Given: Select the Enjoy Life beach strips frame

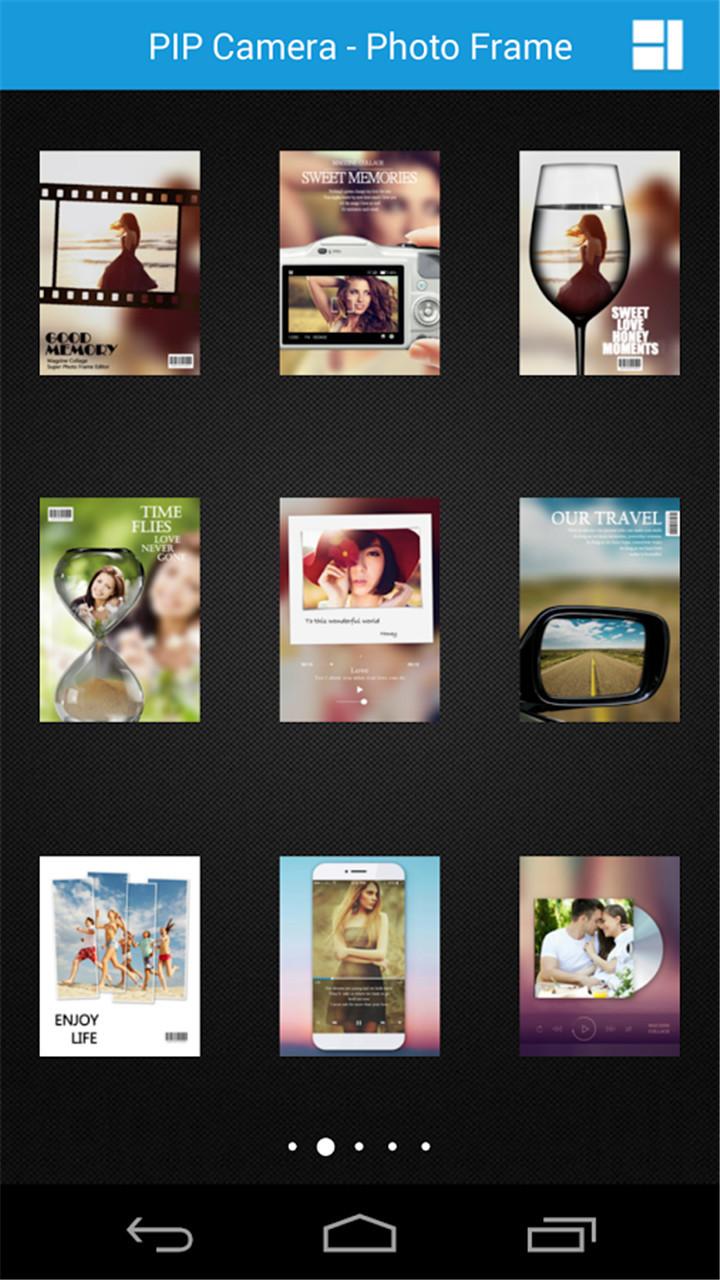Looking at the screenshot, I should pyautogui.click(x=120, y=956).
